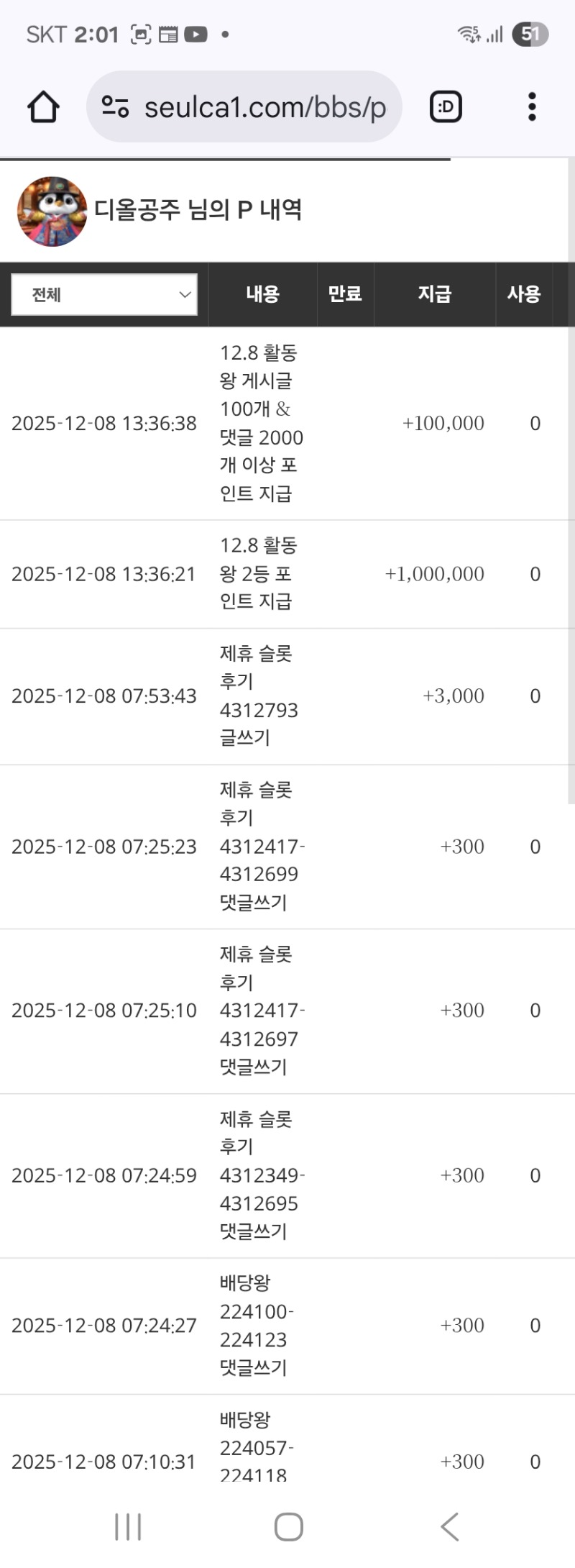Select the +1,000,000 point amount
The height and width of the screenshot is (1568, 575).
tap(434, 574)
